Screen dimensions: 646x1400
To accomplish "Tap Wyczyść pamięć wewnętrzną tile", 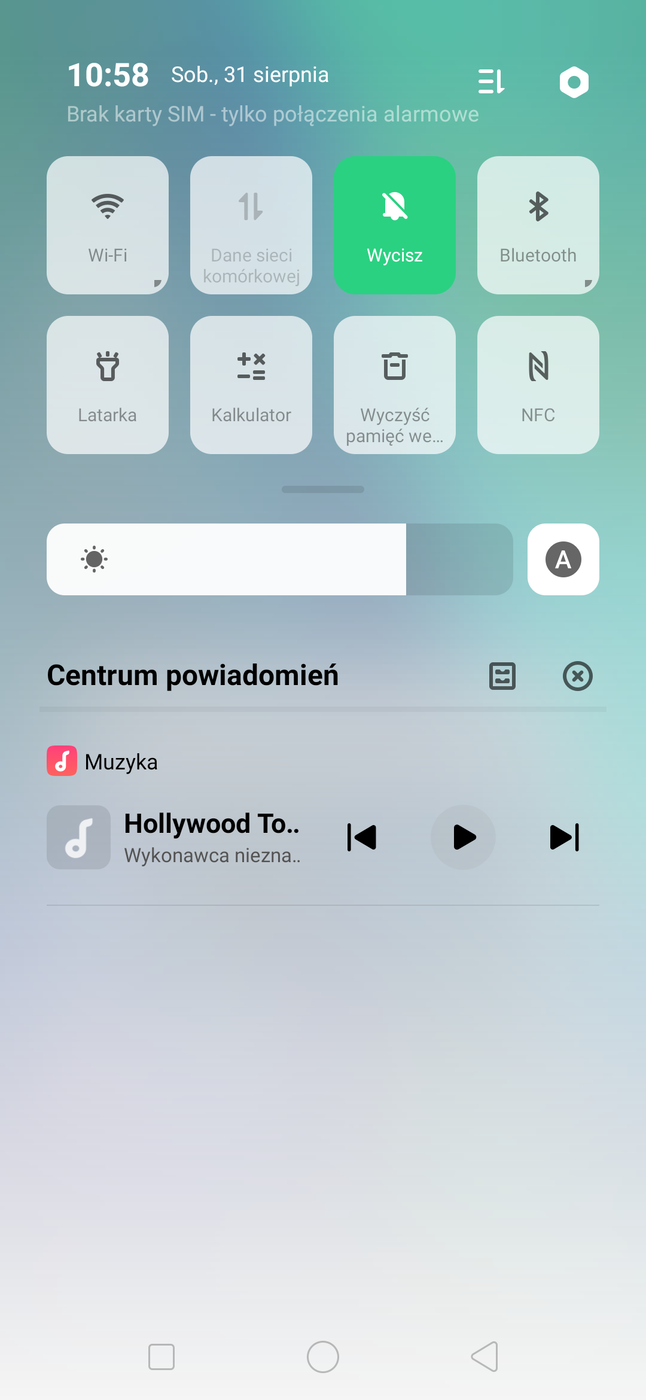I will tap(394, 384).
